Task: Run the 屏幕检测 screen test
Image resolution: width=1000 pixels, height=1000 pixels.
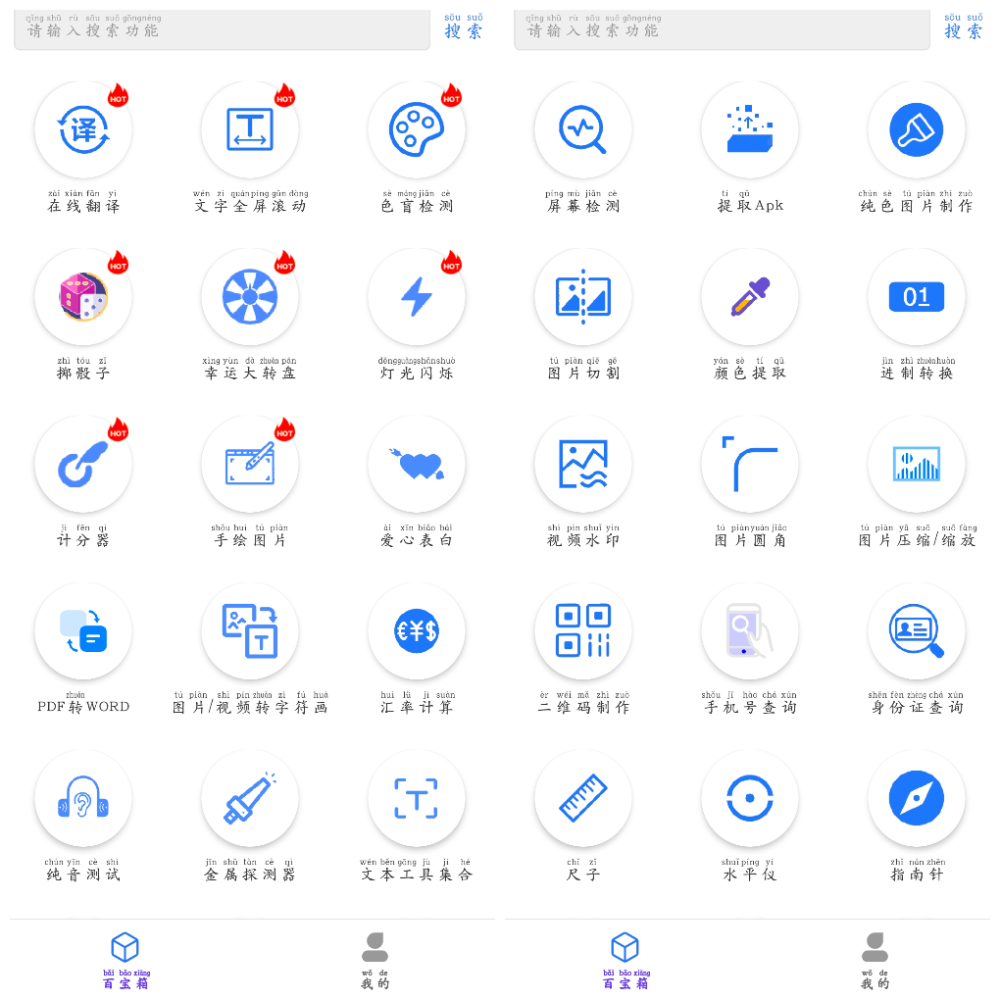Action: click(x=583, y=130)
